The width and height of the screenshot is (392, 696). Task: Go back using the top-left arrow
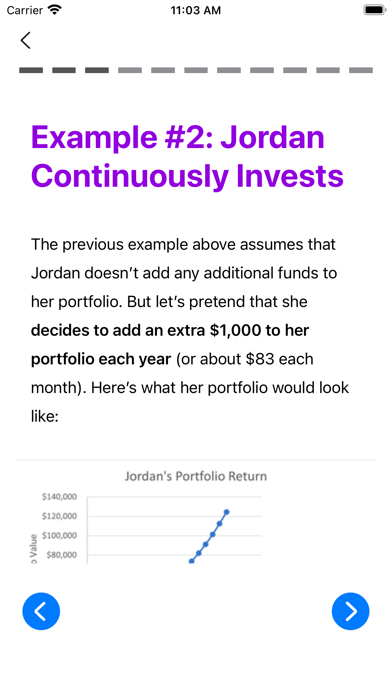[x=26, y=40]
